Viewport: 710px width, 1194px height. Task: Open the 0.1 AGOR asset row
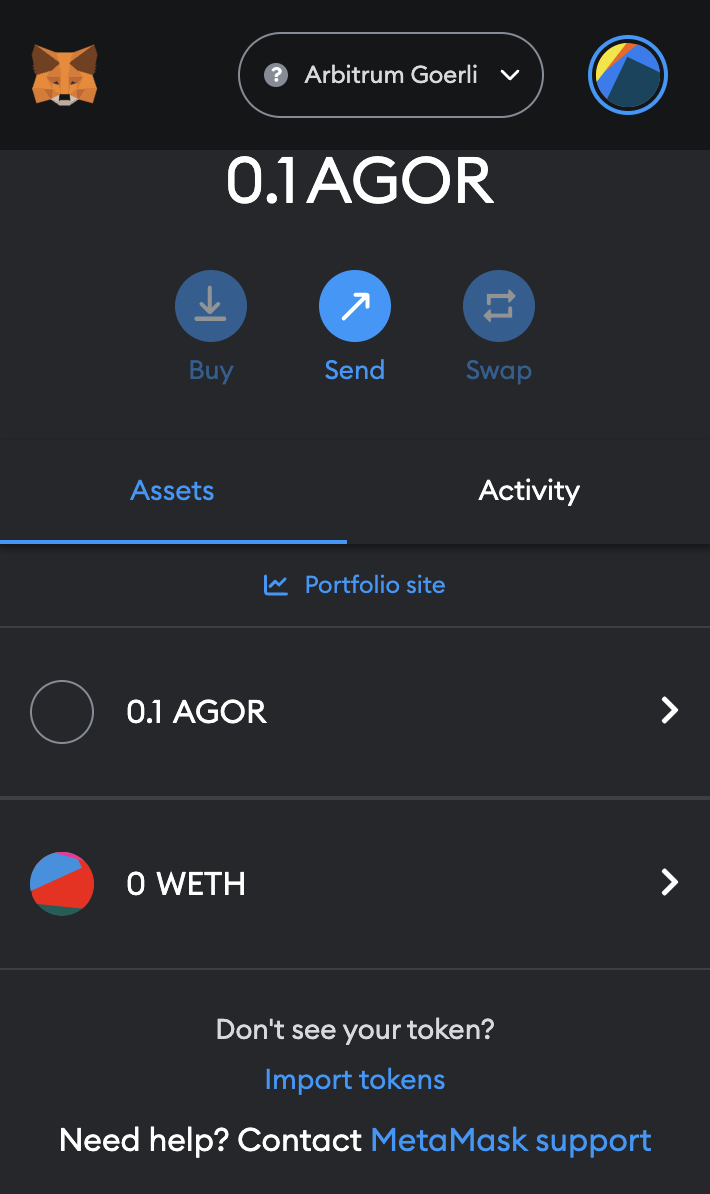coord(355,712)
